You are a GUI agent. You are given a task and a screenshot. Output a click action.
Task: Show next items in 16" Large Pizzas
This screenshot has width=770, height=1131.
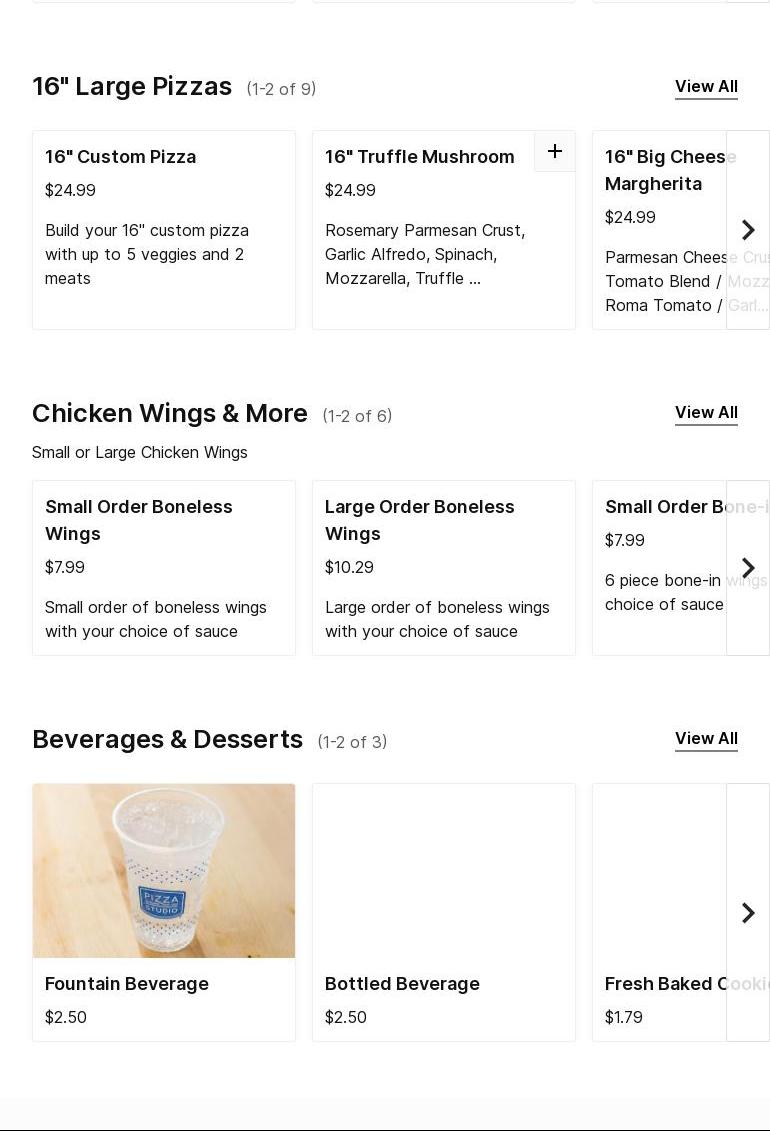tap(748, 230)
